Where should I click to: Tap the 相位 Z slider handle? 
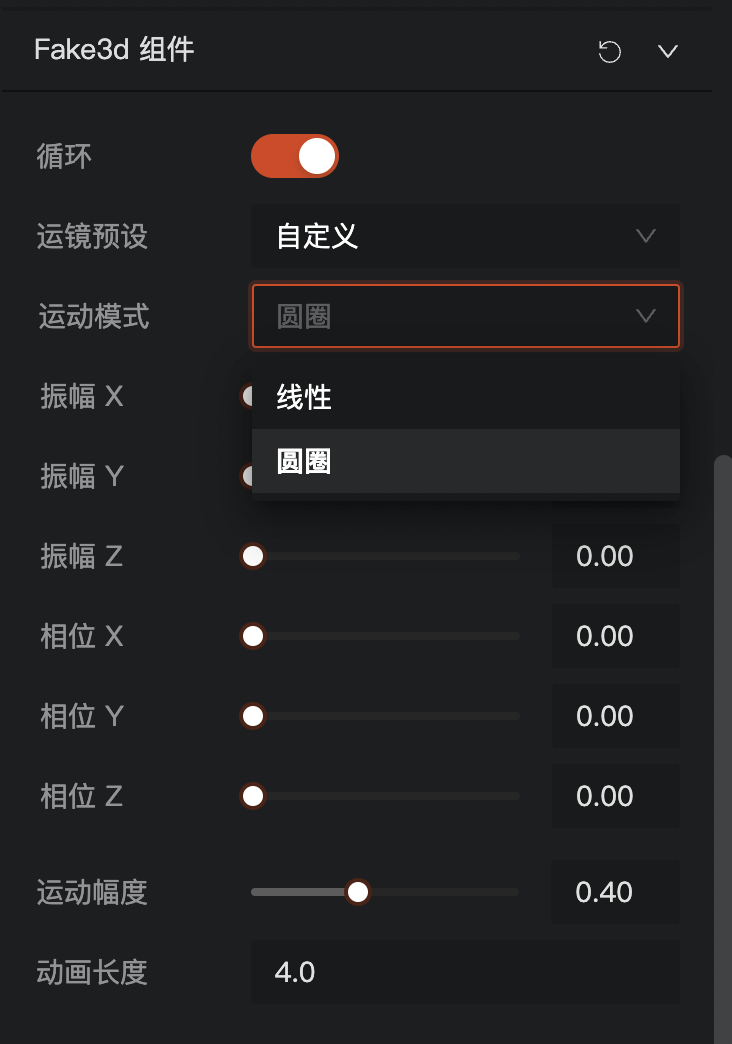tap(253, 796)
